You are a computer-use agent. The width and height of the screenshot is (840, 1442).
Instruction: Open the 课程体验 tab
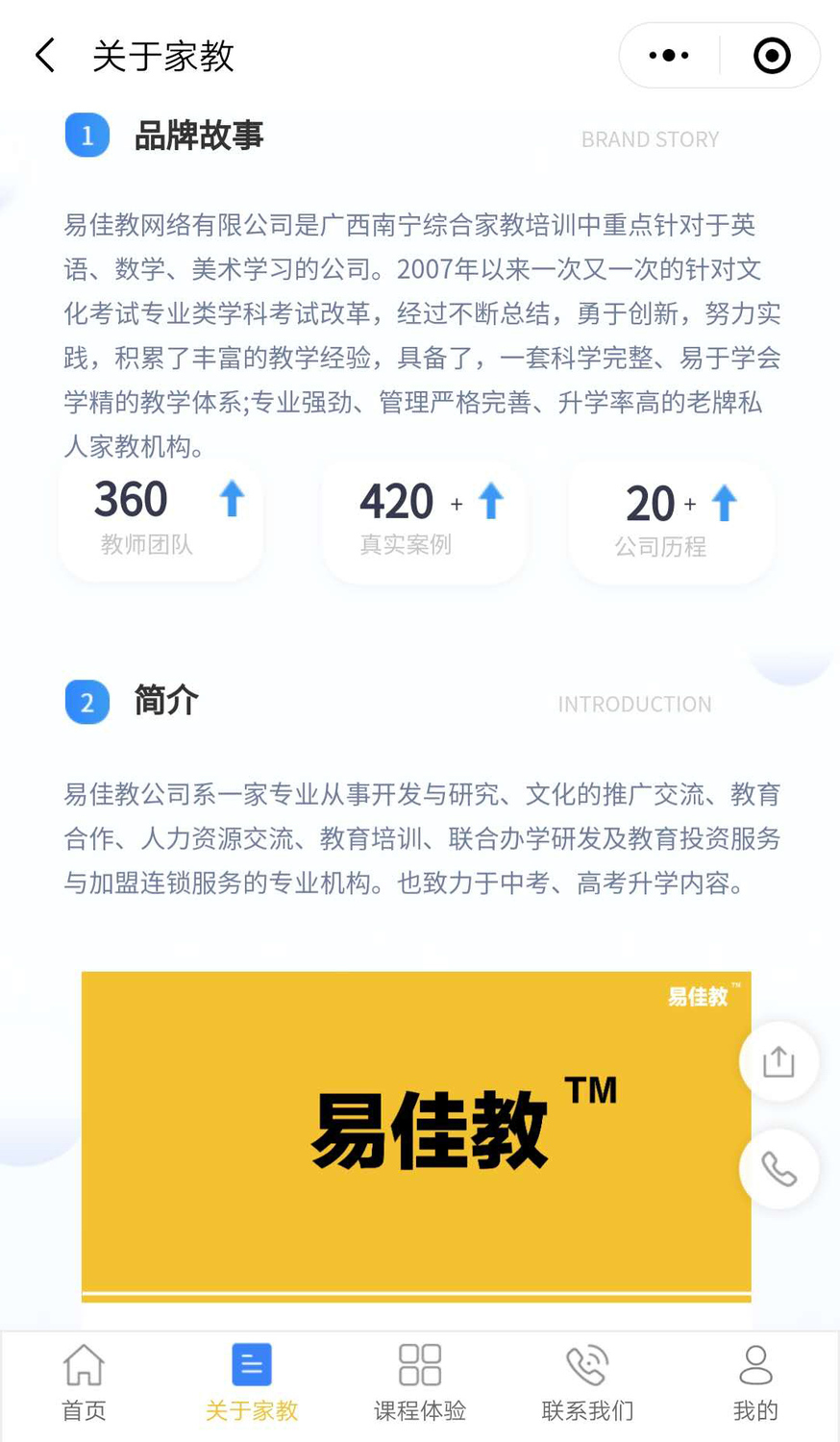[x=420, y=1382]
